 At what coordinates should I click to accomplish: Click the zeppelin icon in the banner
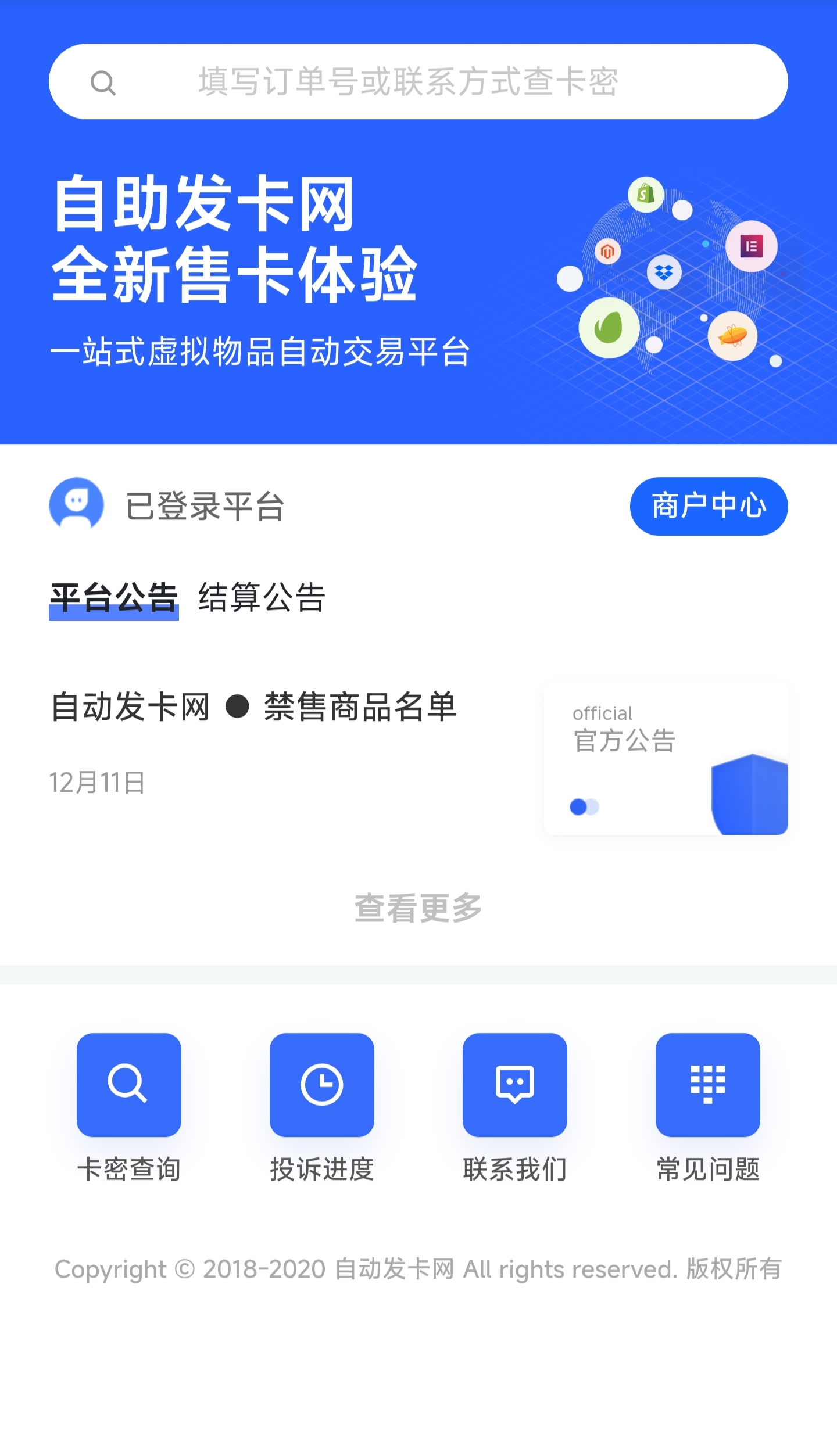coord(734,338)
